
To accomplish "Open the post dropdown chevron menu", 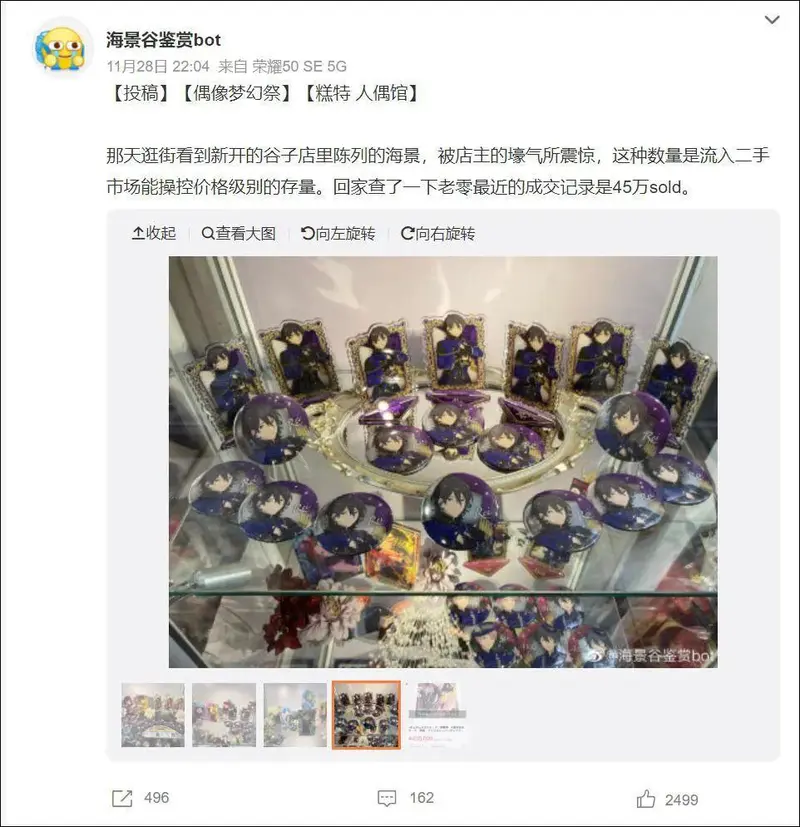I will pyautogui.click(x=771, y=20).
